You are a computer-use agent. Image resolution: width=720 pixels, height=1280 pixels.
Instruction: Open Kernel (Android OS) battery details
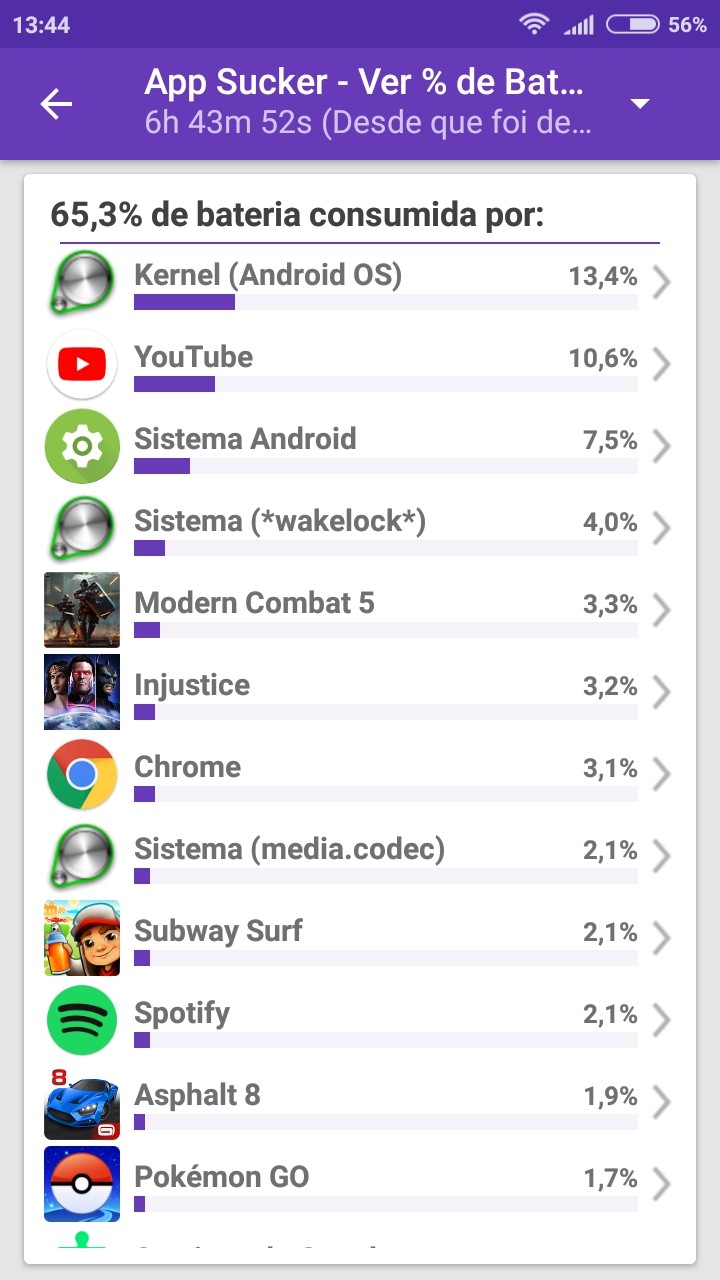click(360, 284)
